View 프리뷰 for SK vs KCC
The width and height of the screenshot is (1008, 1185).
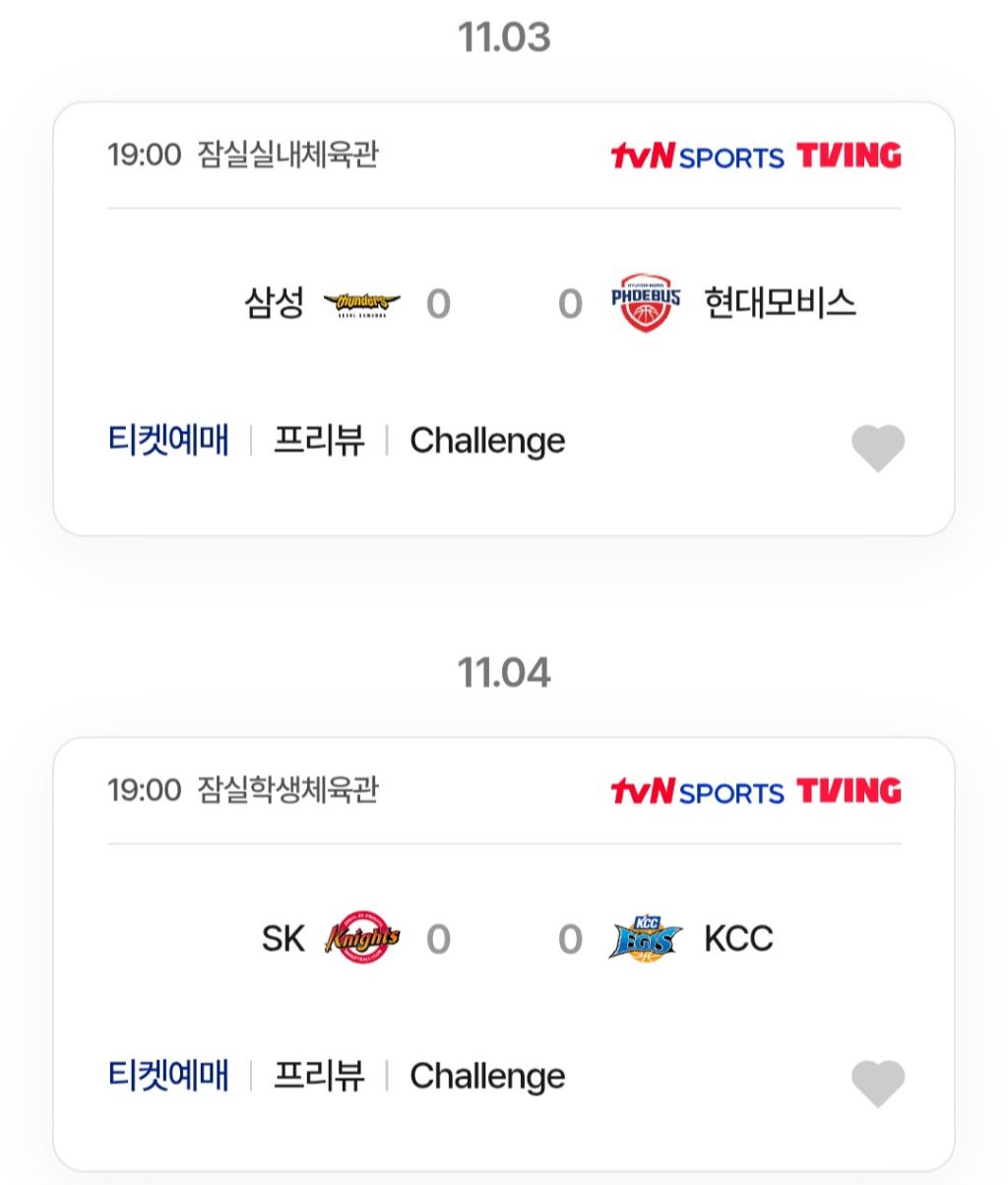pyautogui.click(x=318, y=1076)
